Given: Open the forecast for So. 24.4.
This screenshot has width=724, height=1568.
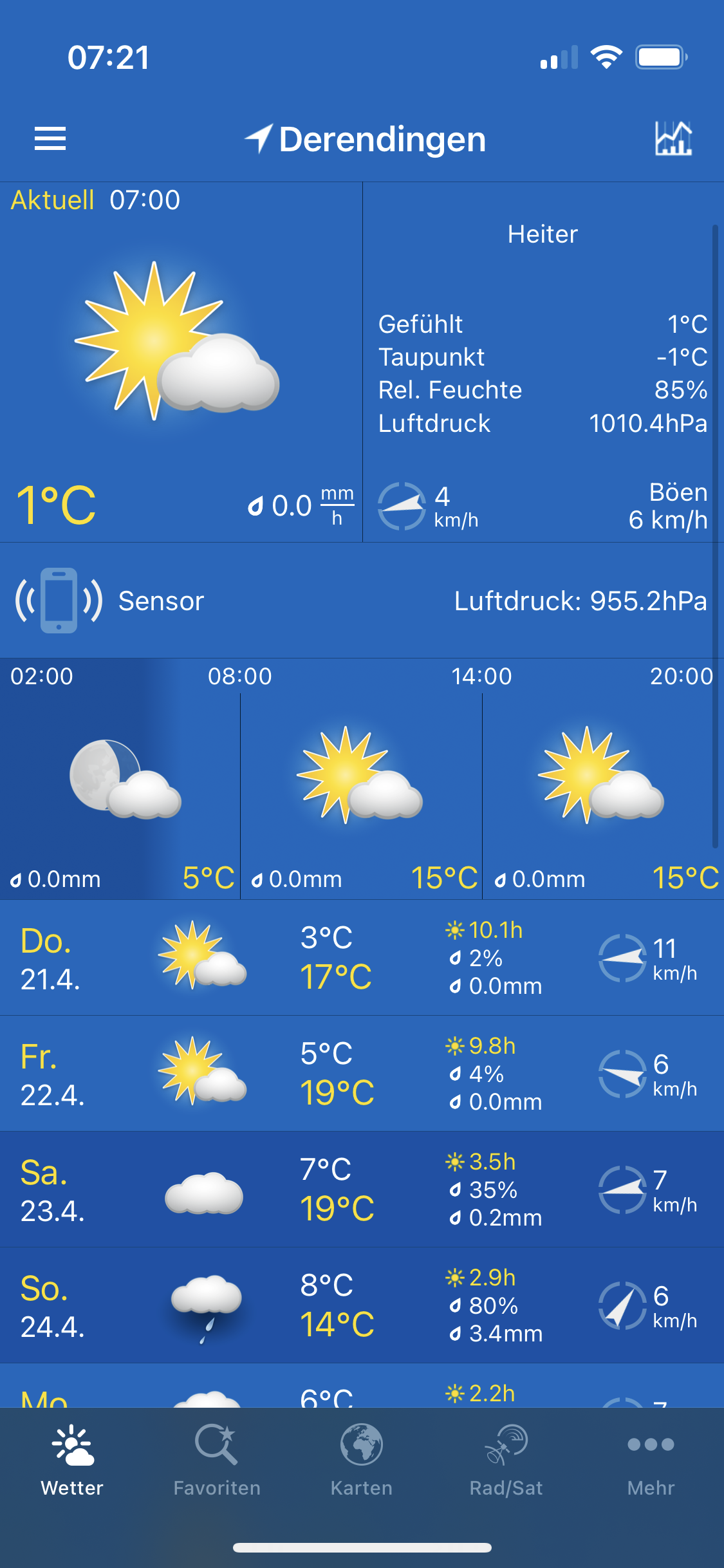Looking at the screenshot, I should click(x=362, y=1305).
